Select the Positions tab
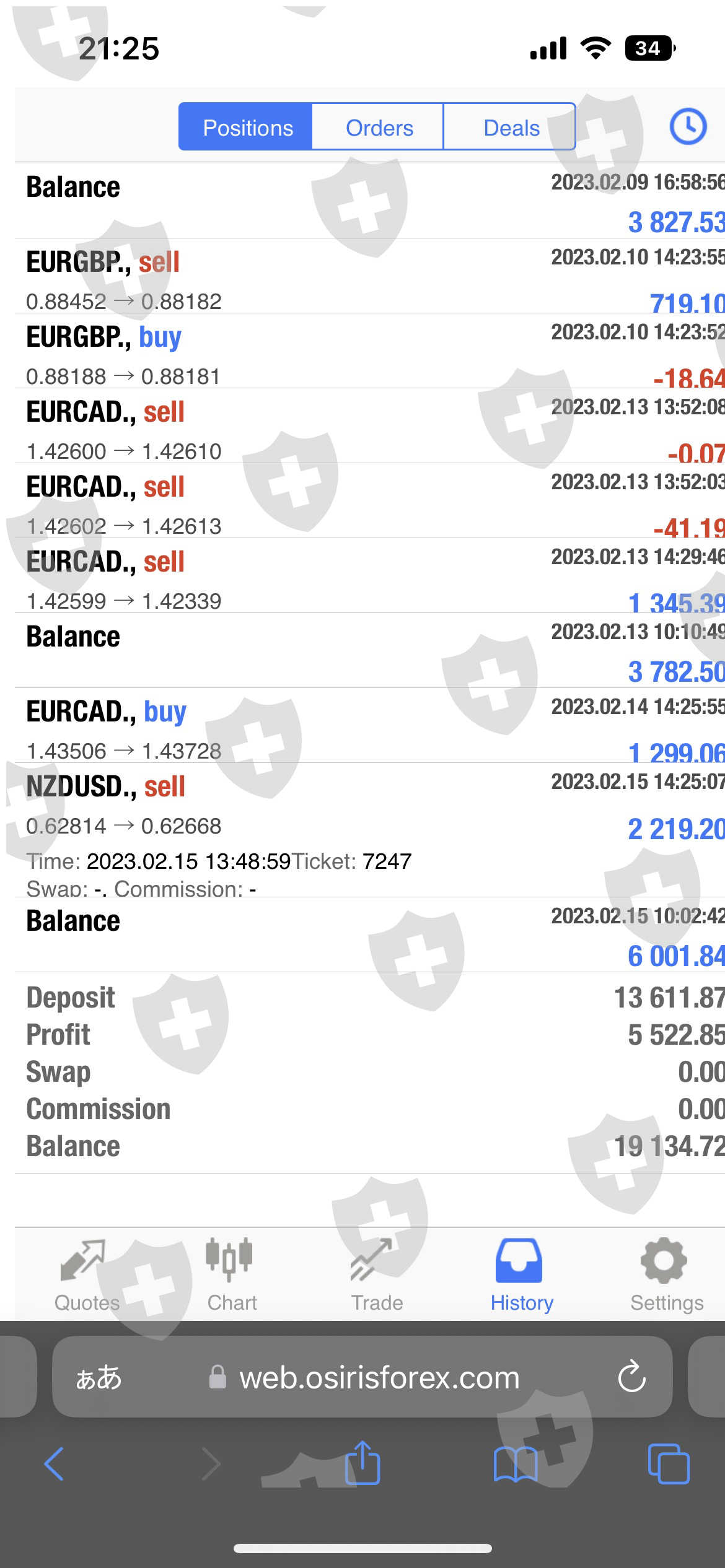Screen dimensions: 725x1568 247,128
